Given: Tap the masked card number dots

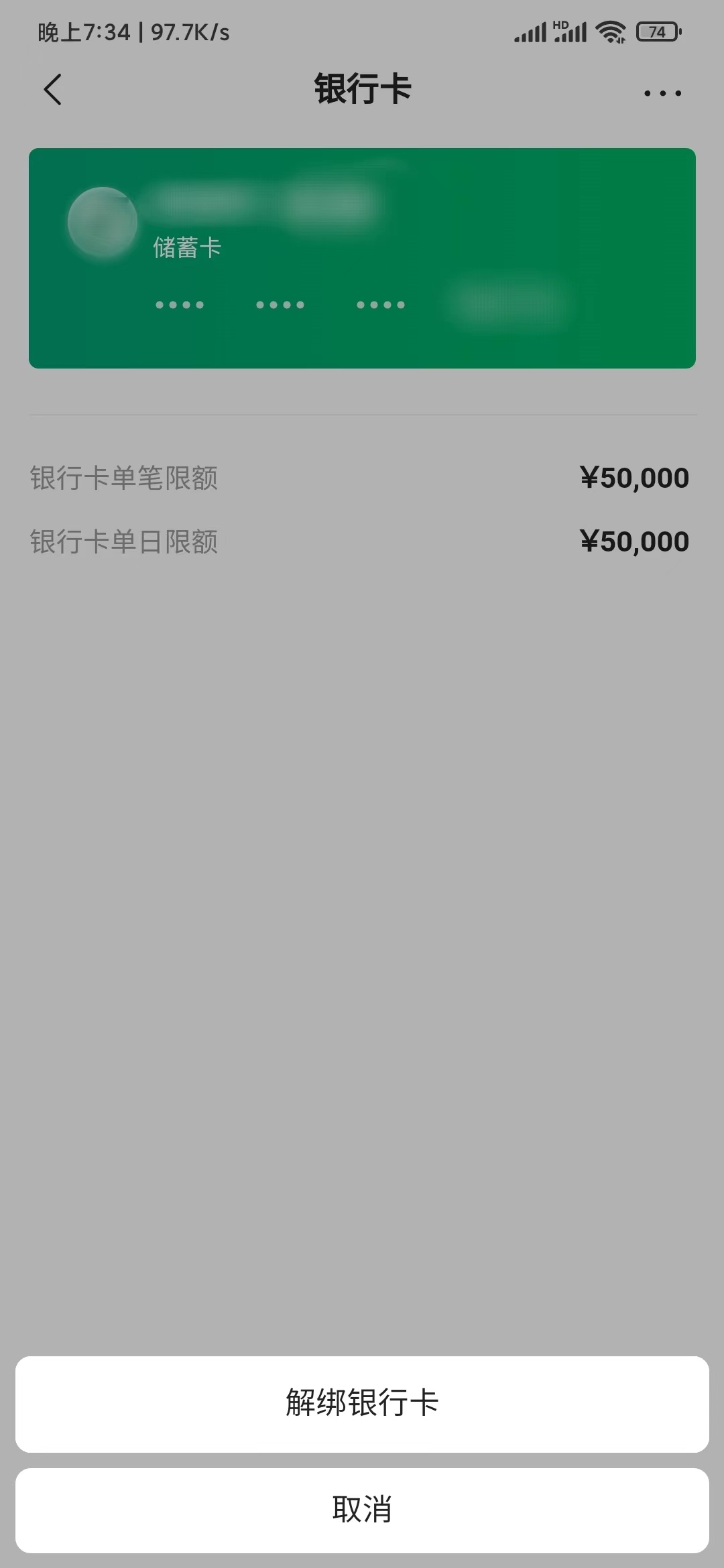Looking at the screenshot, I should tap(282, 304).
